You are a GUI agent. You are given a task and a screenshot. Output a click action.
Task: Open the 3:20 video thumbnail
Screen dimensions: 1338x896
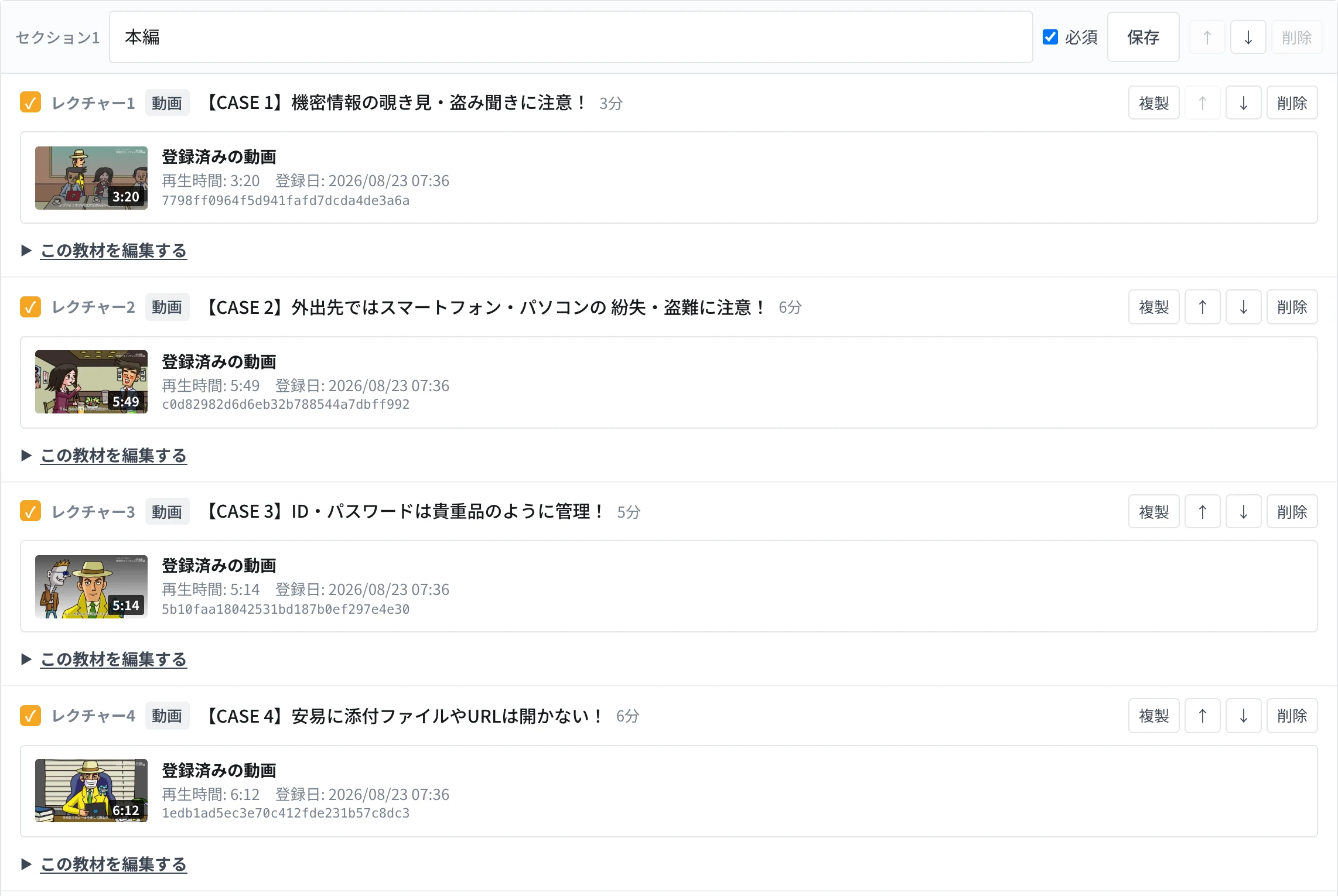(91, 178)
